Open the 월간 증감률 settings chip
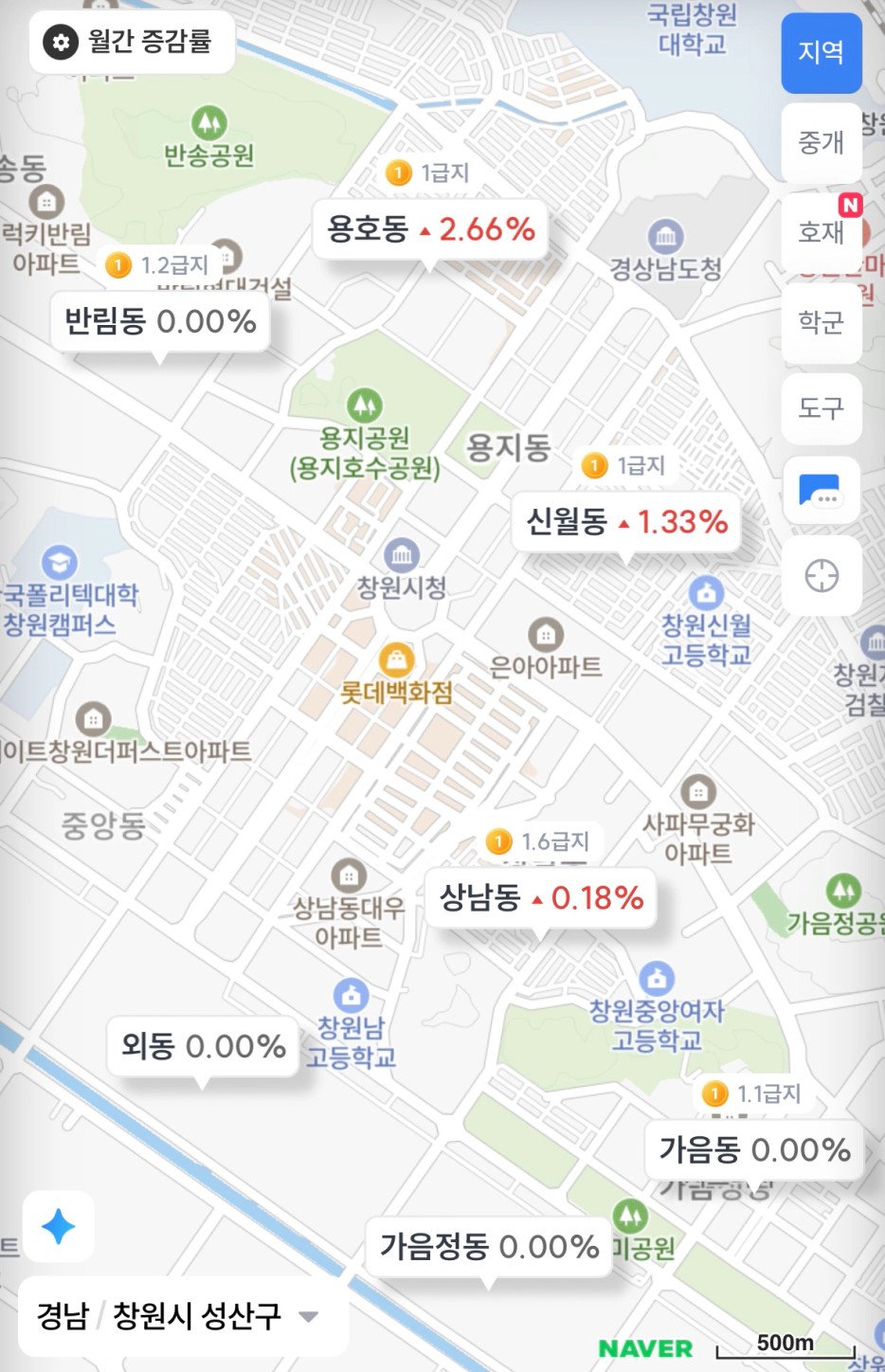The height and width of the screenshot is (1372, 885). pyautogui.click(x=131, y=42)
